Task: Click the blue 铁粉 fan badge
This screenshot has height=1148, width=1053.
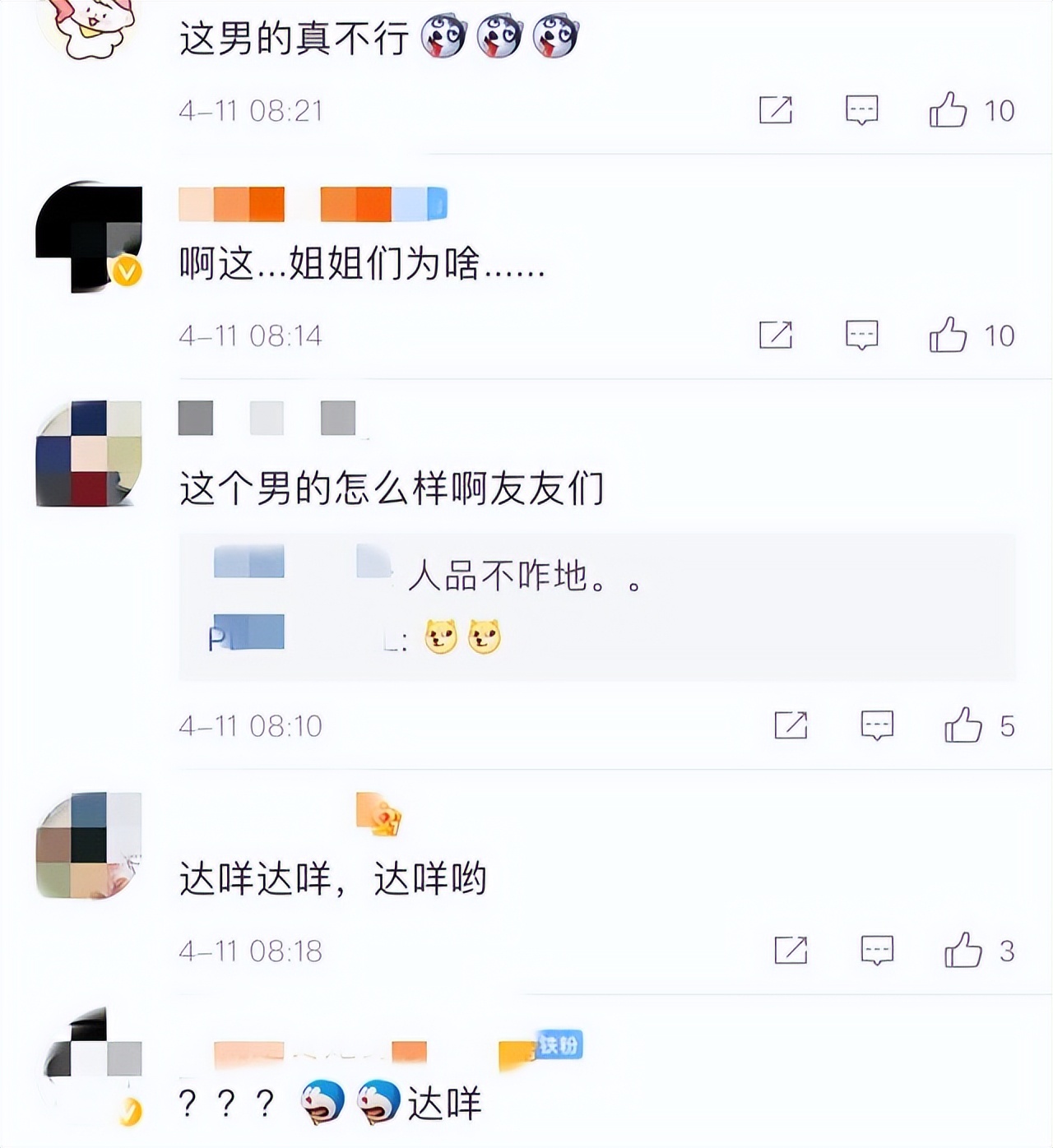Action: 561,1044
